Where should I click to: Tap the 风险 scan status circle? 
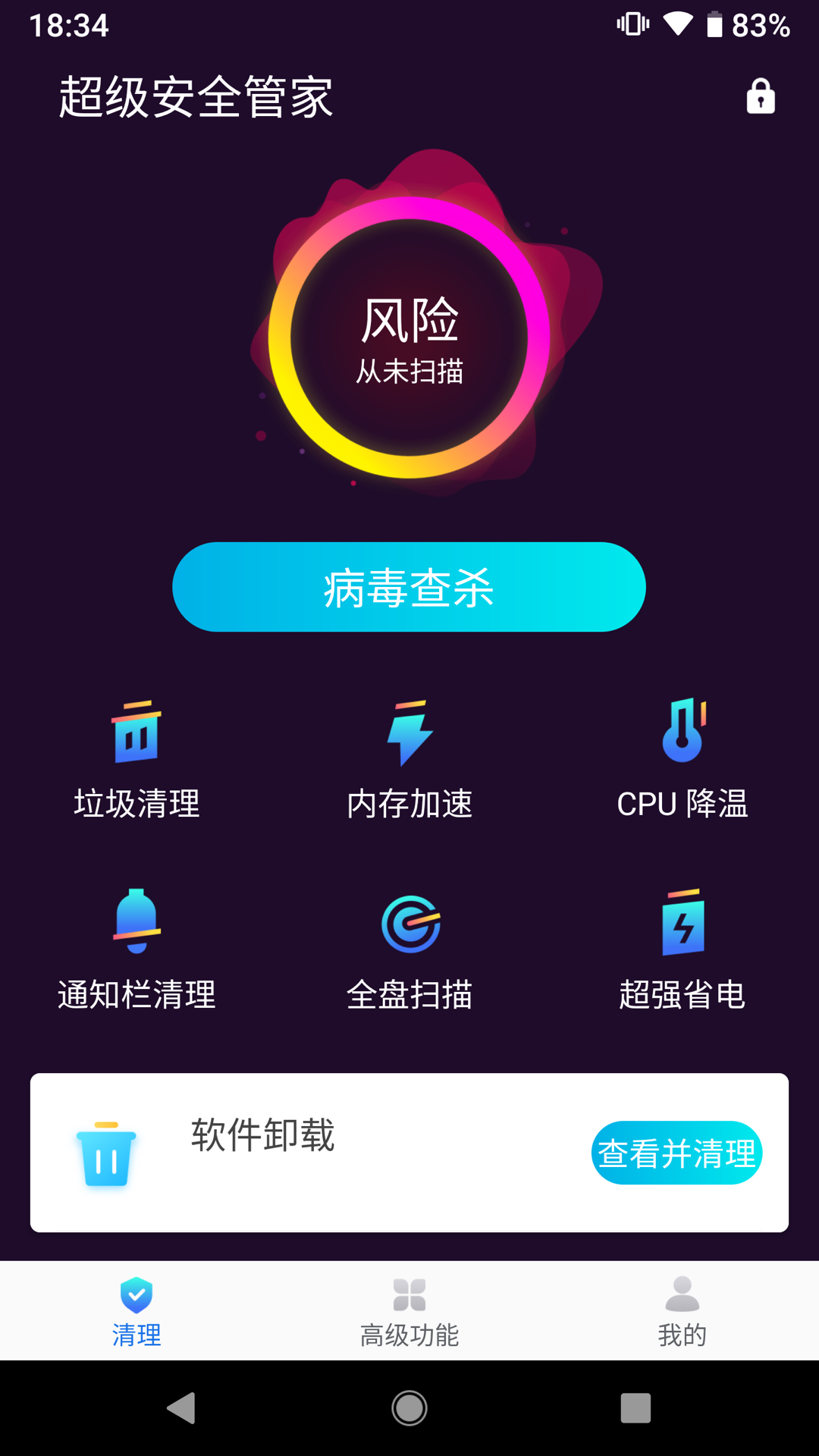point(409,337)
